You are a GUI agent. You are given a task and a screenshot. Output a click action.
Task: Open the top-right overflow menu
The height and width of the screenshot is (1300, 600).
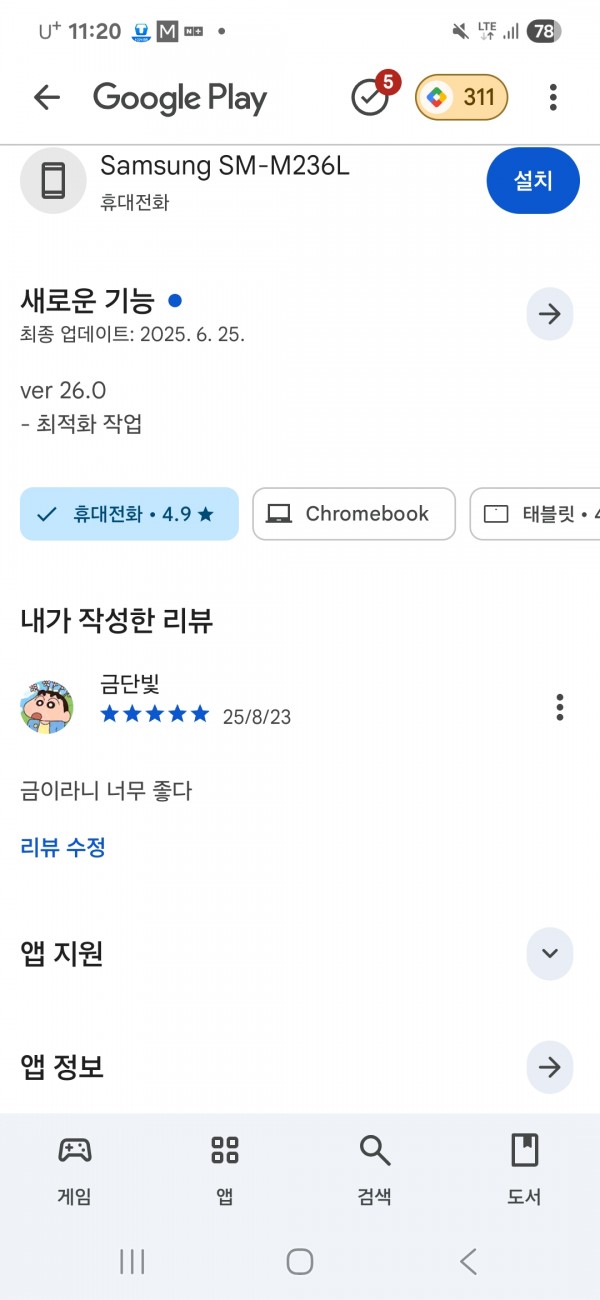point(553,97)
